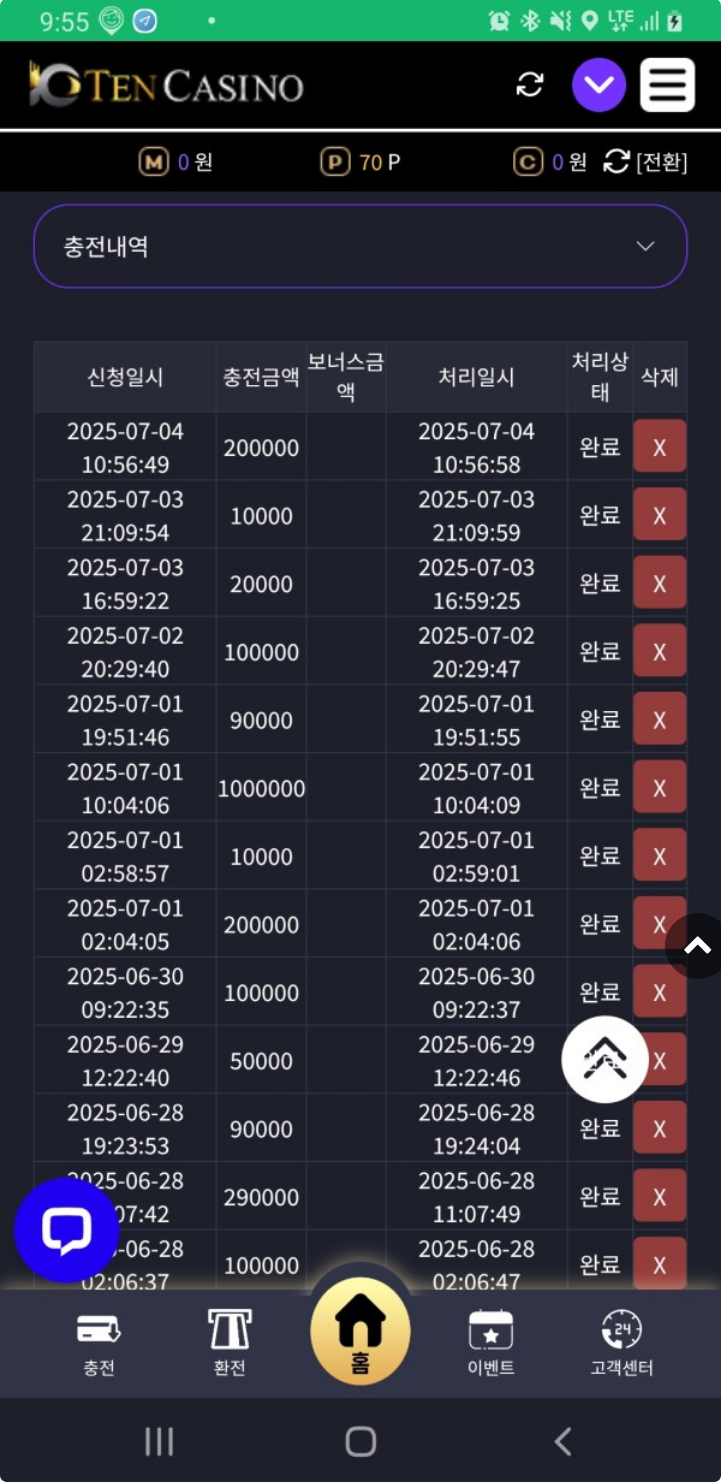Delete the 2025-07-03 21:09:54 record

(x=660, y=515)
